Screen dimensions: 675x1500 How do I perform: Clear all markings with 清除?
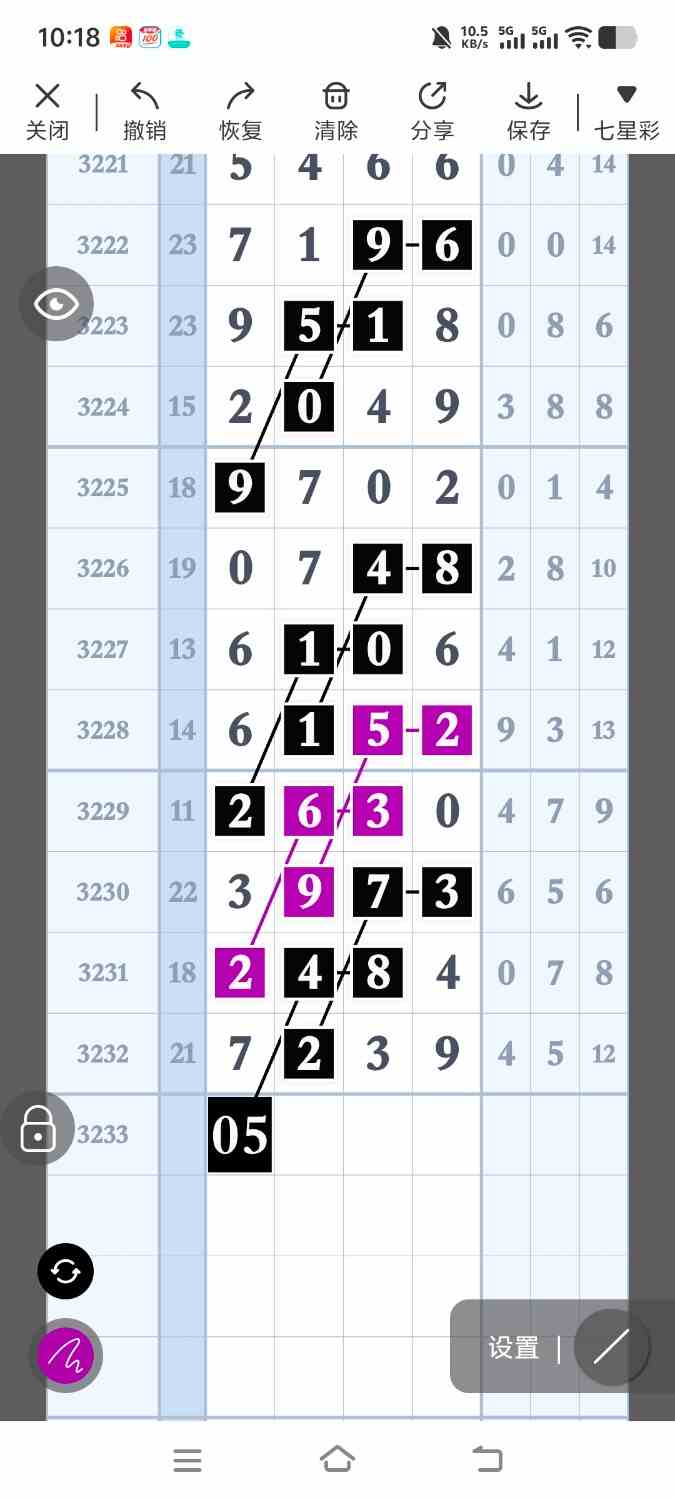click(336, 111)
